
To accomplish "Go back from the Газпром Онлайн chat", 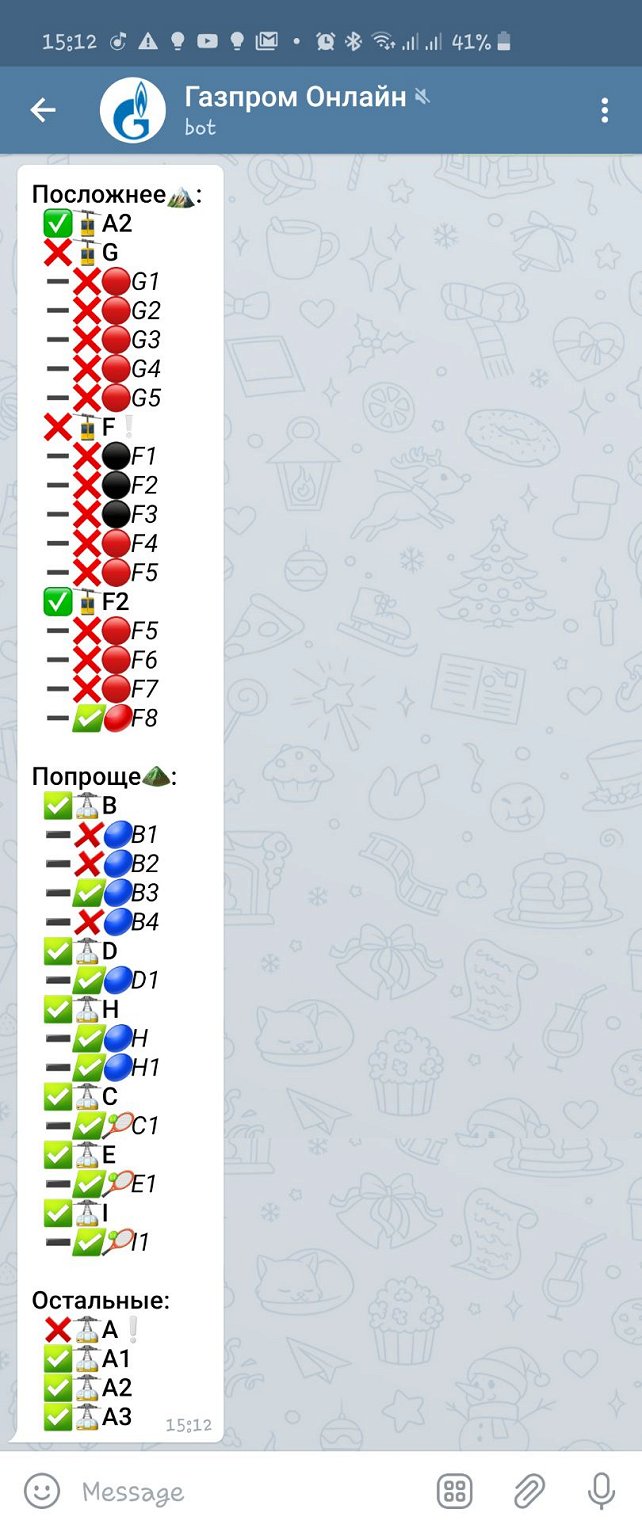I will pos(43,110).
